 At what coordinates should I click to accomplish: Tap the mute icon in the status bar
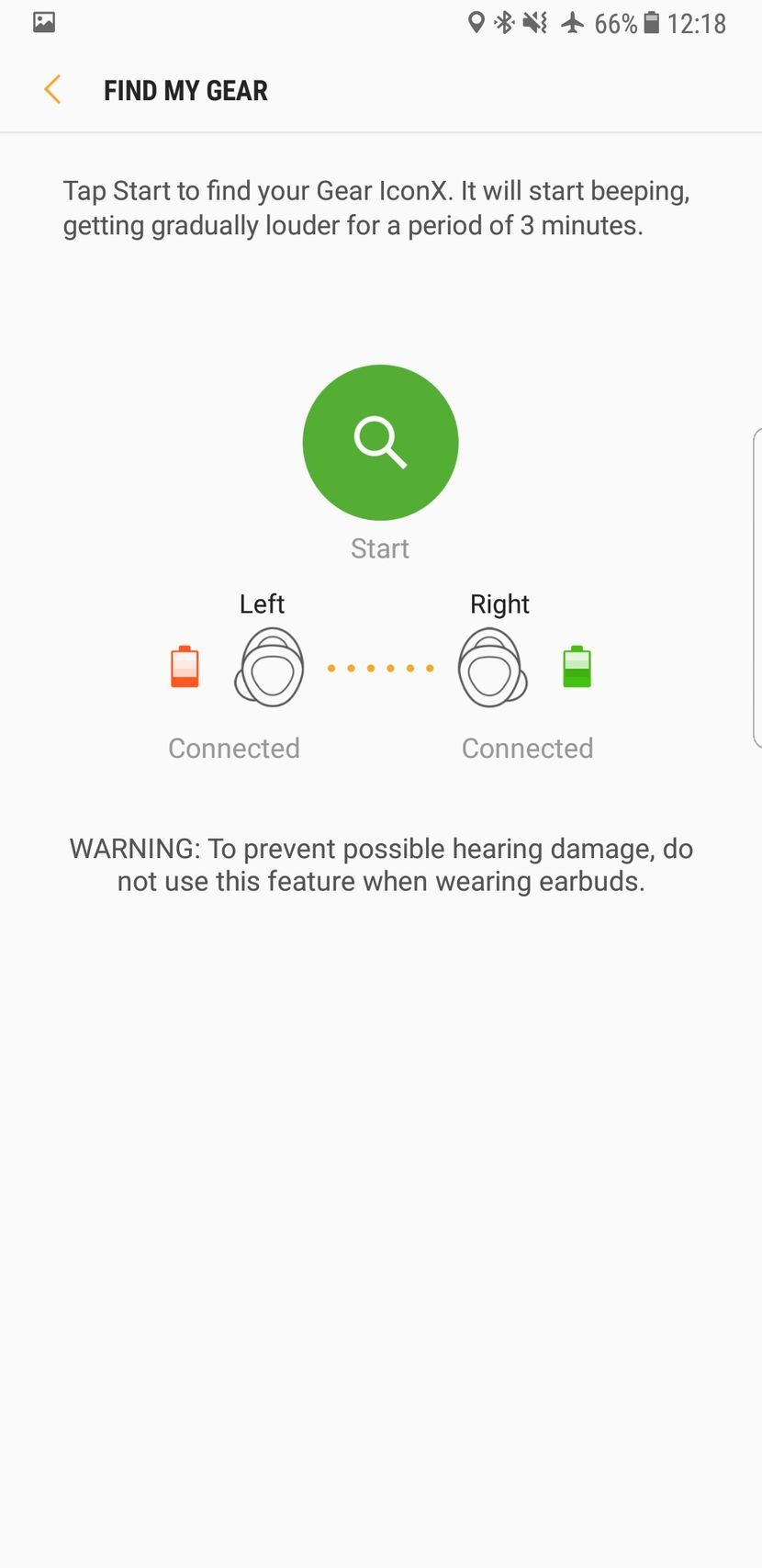pos(533,22)
